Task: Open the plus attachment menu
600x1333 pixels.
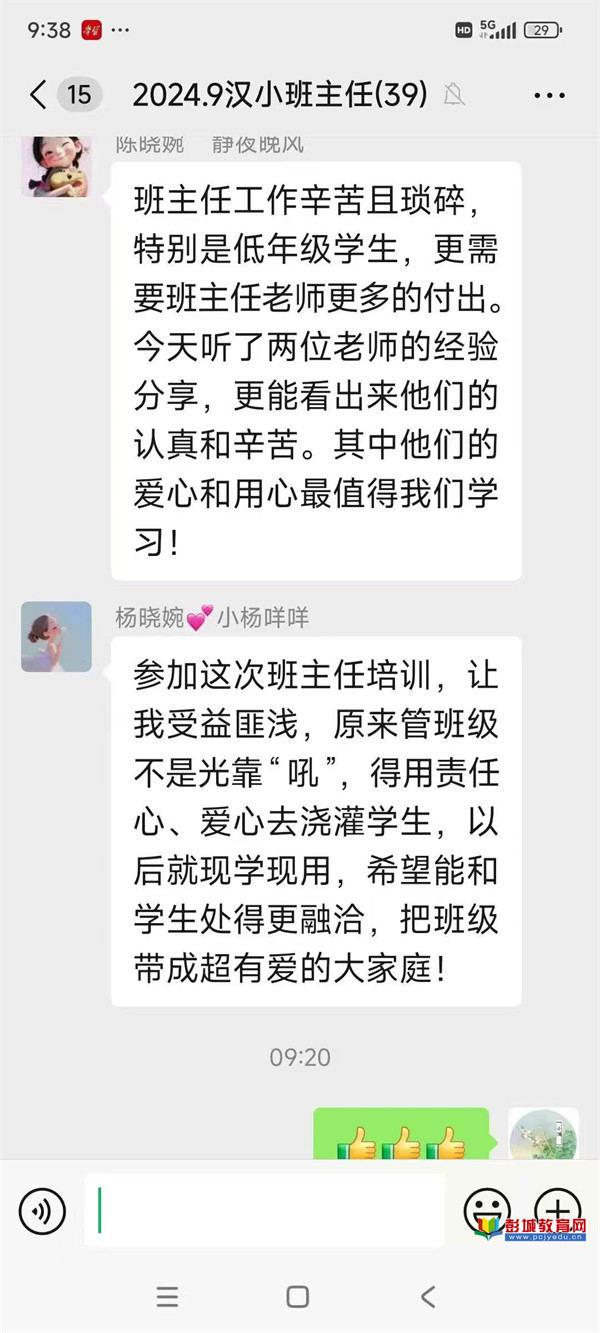Action: click(x=557, y=1208)
